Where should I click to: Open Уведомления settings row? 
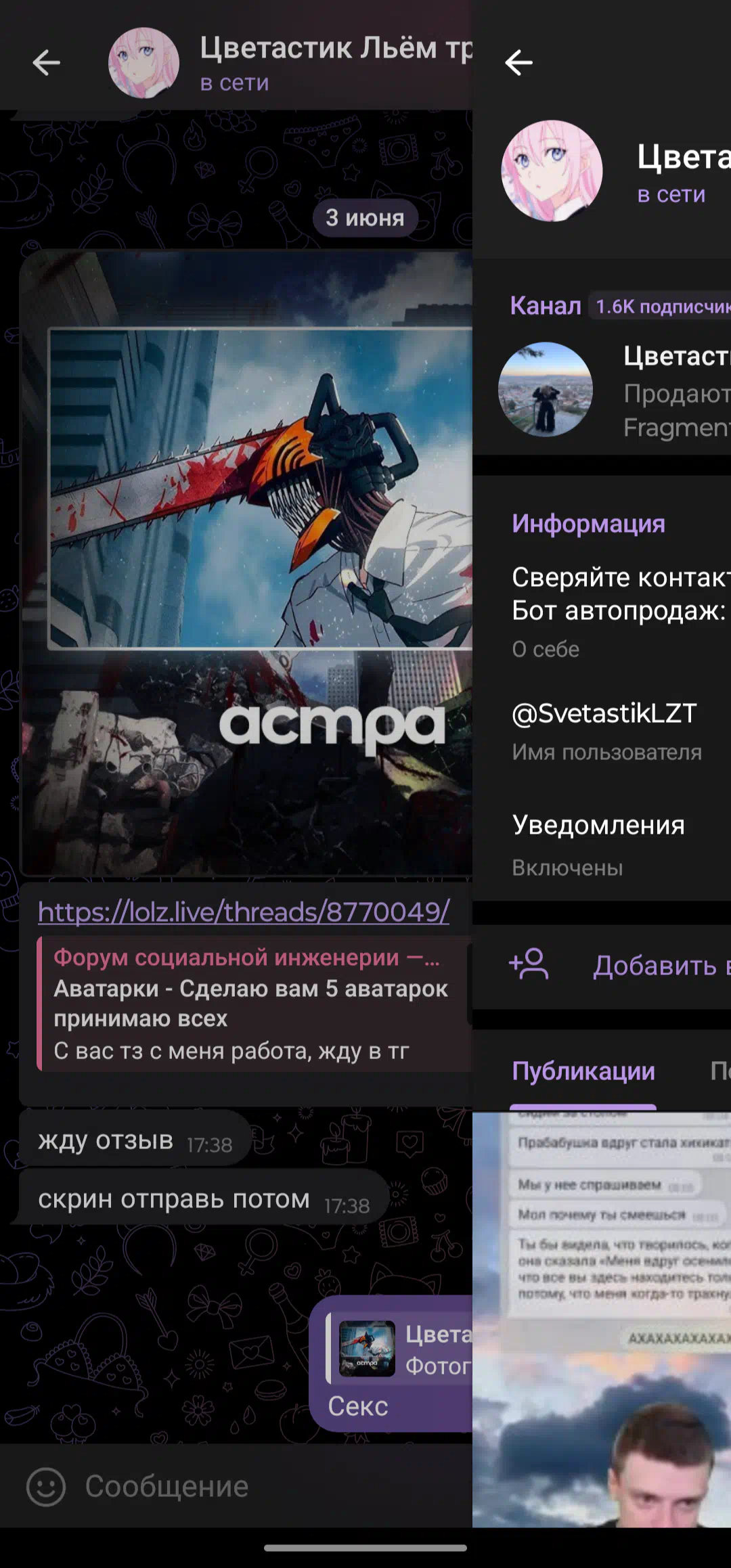point(602,845)
